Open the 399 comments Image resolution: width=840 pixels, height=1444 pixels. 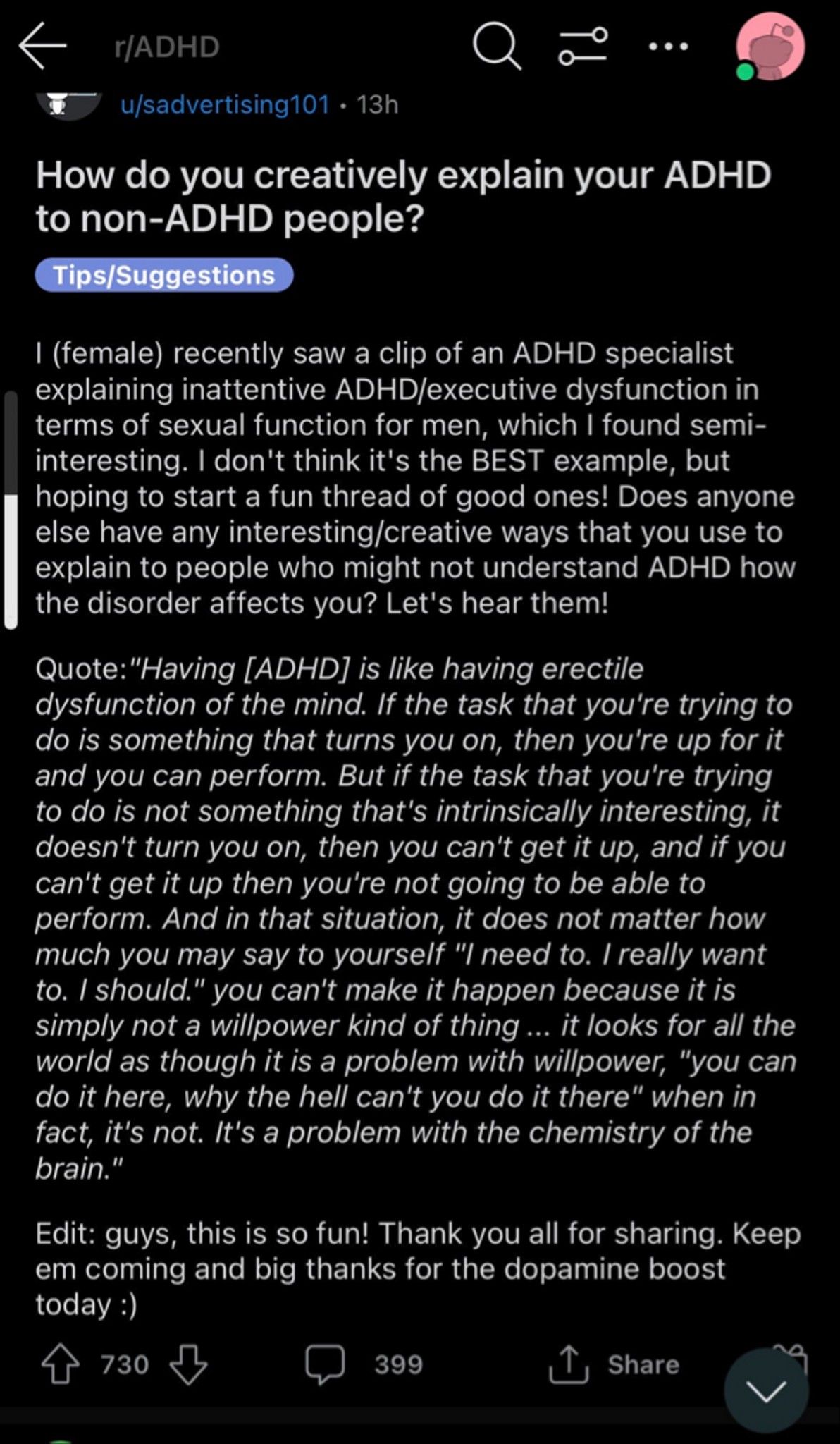(x=363, y=1364)
